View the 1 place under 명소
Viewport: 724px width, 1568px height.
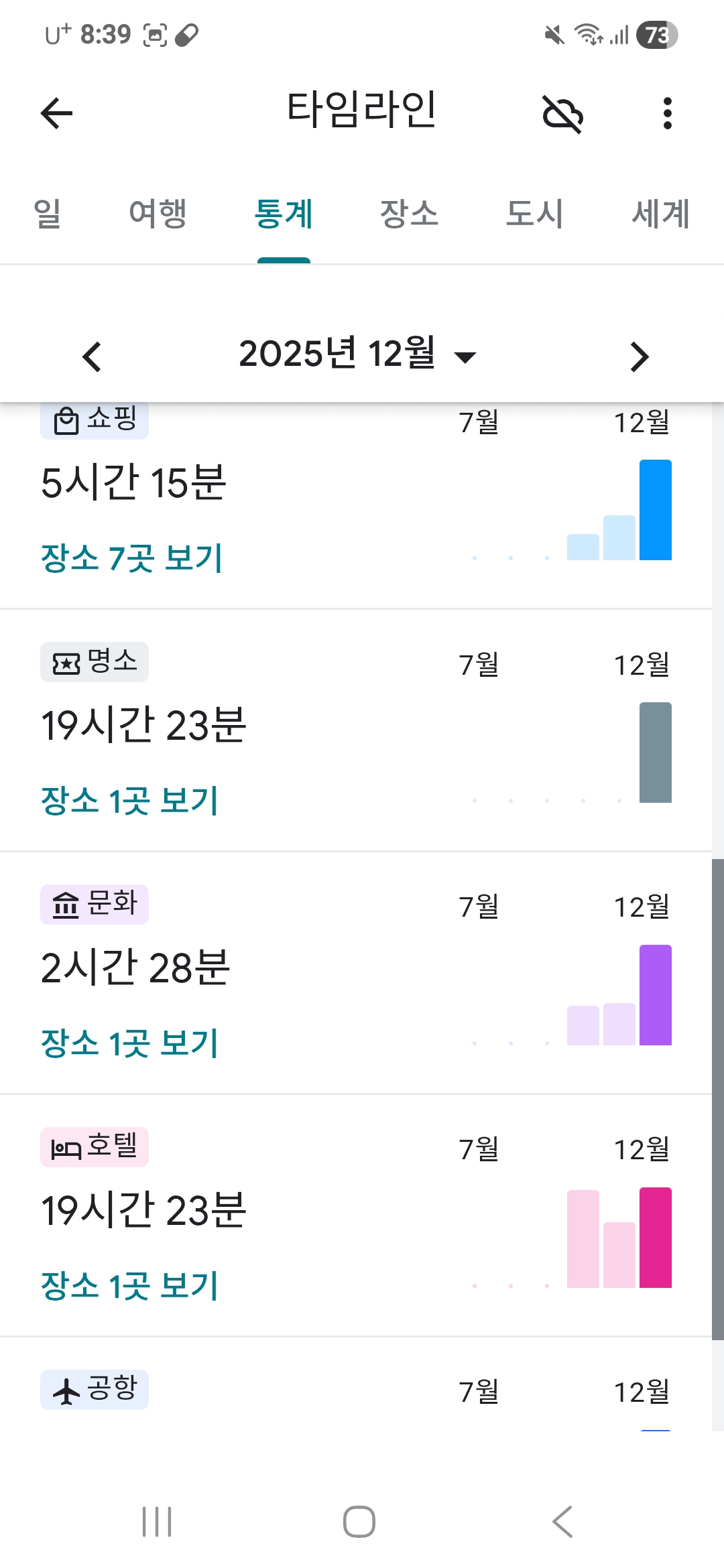click(130, 801)
